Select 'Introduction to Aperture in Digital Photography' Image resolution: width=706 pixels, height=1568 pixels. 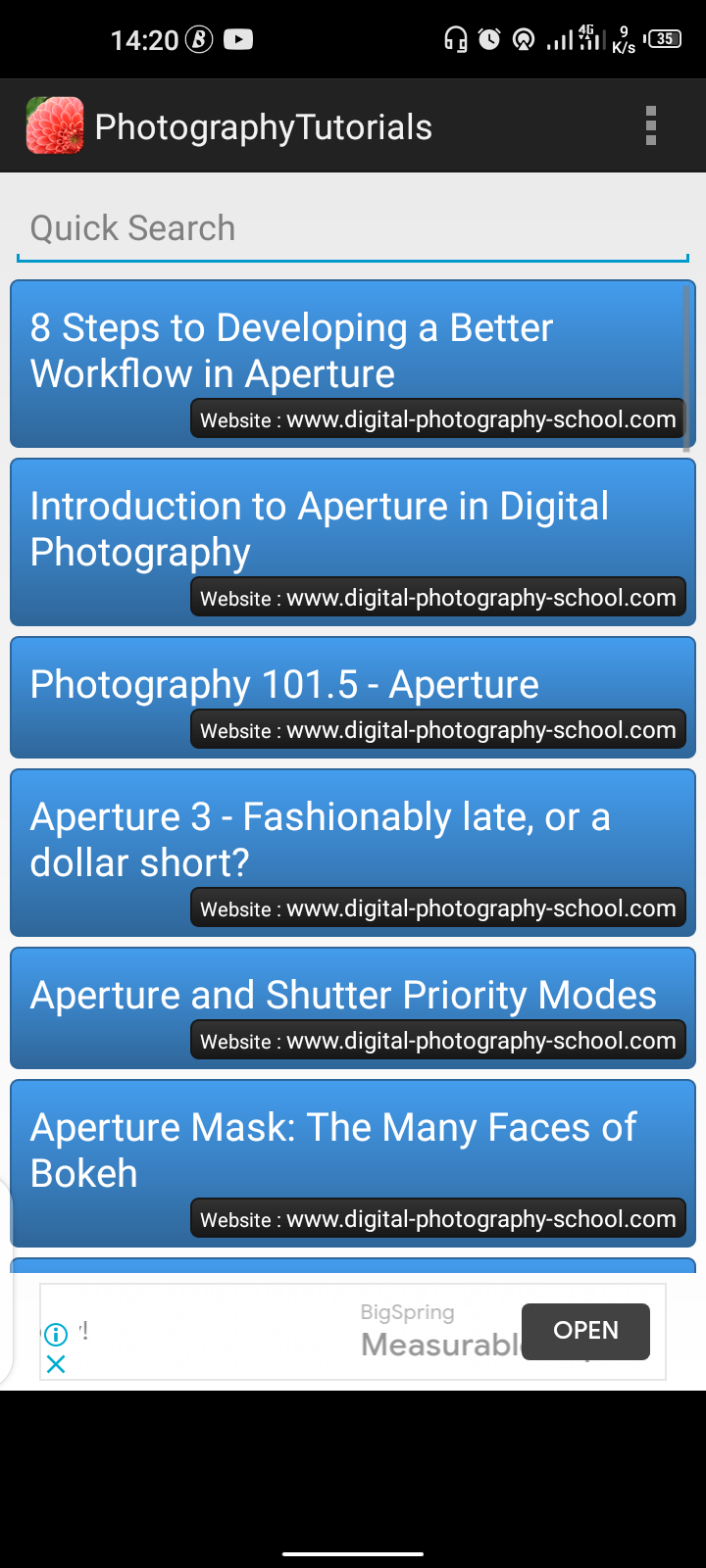(353, 539)
